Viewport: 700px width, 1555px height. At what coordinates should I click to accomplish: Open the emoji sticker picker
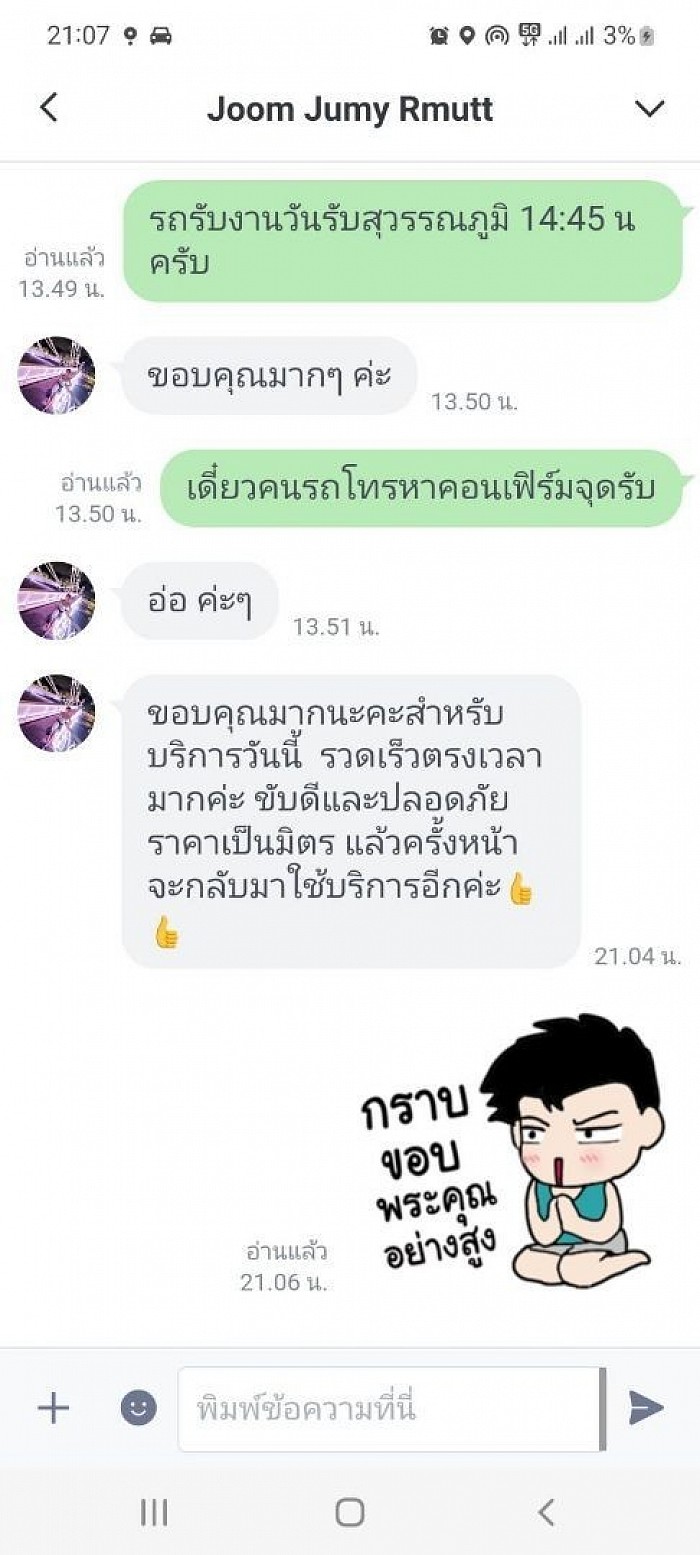pyautogui.click(x=139, y=1408)
